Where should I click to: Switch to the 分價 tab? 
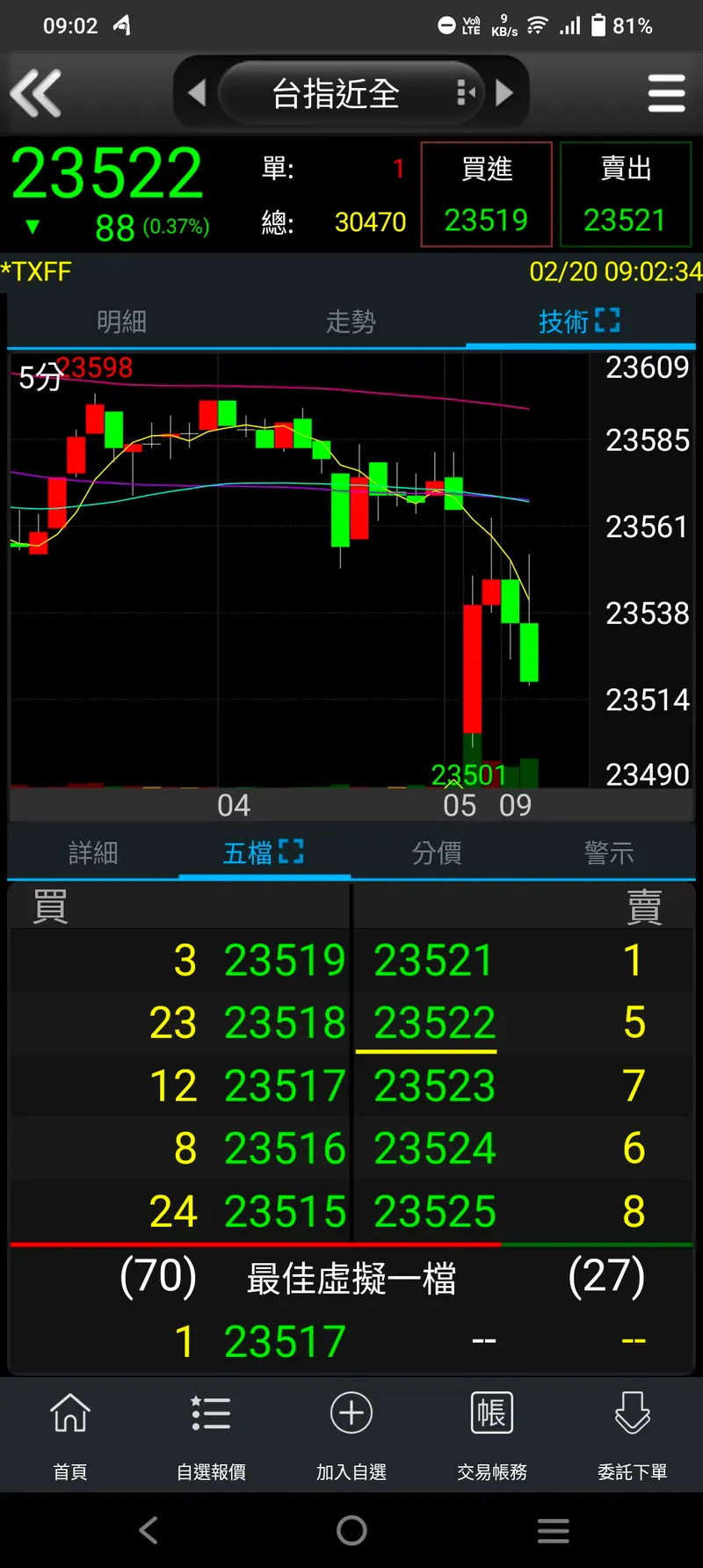pyautogui.click(x=437, y=853)
